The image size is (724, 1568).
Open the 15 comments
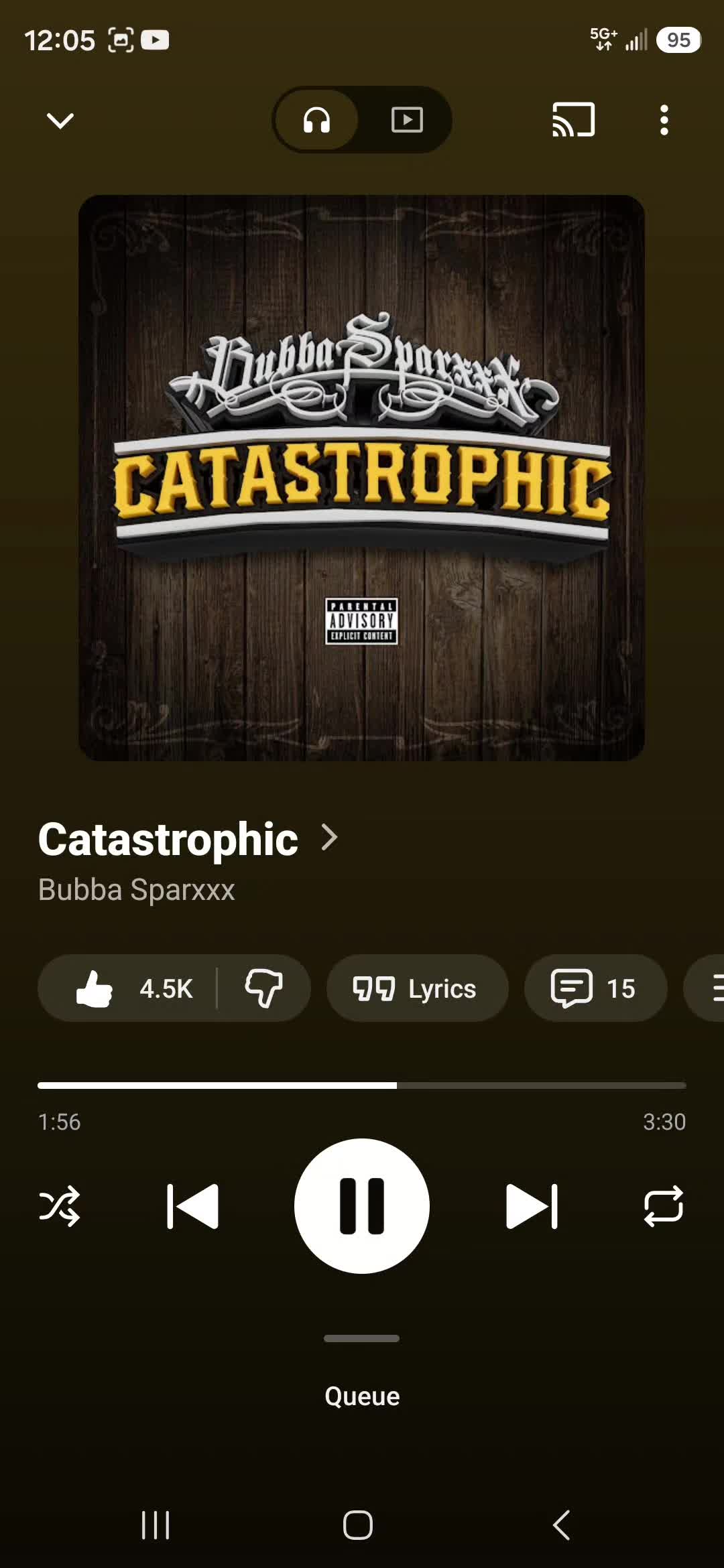pyautogui.click(x=595, y=988)
